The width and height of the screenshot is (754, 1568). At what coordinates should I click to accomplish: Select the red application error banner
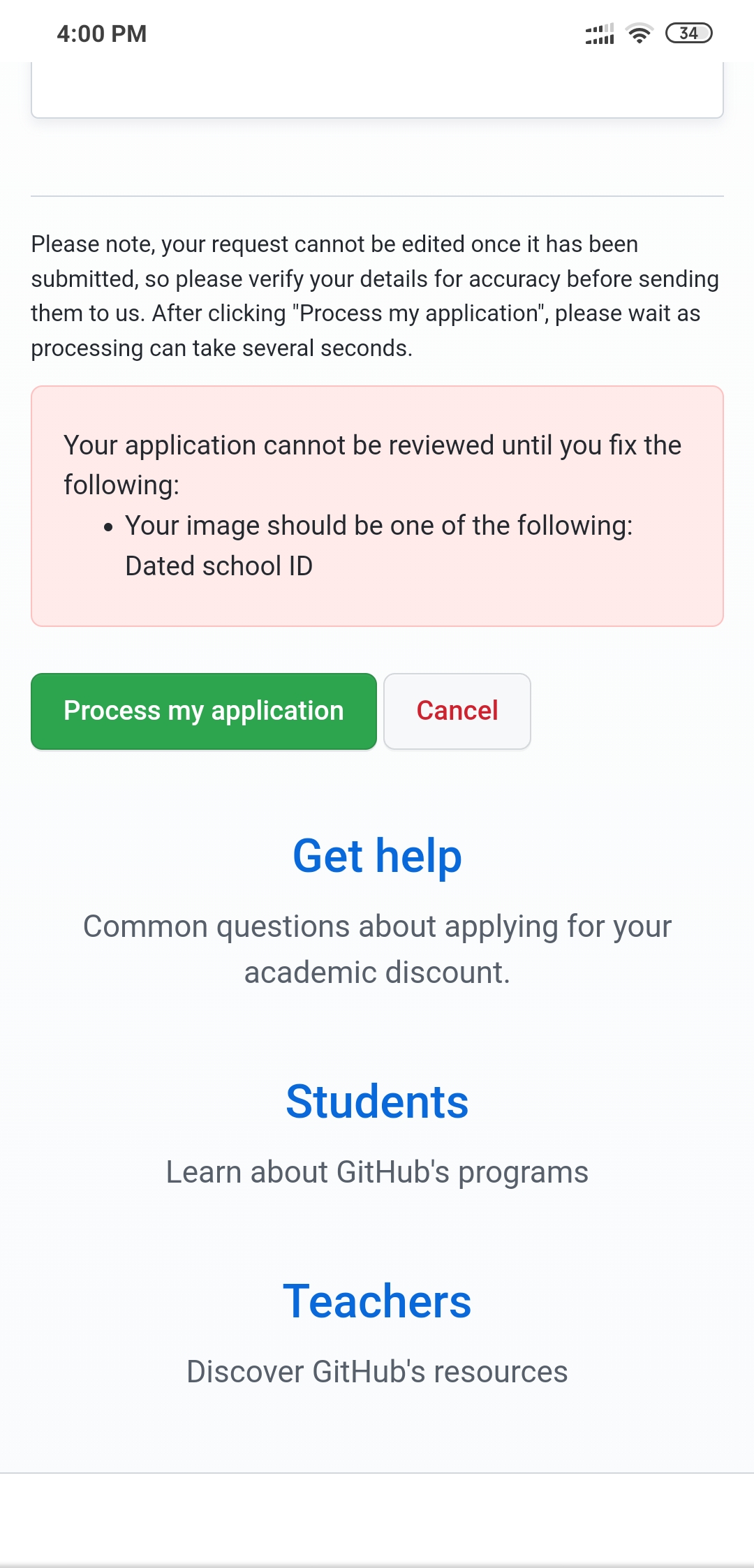pos(377,505)
